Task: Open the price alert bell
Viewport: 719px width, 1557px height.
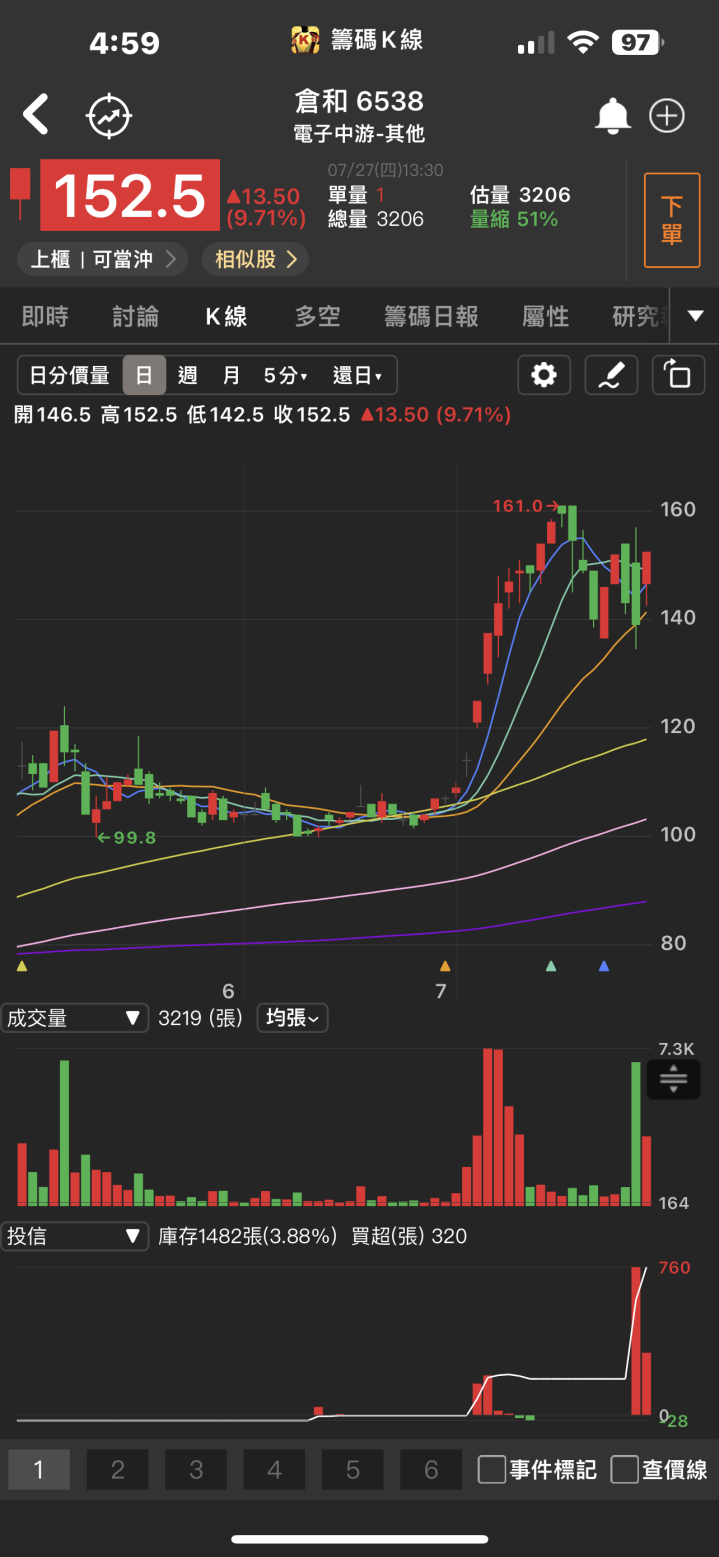Action: (613, 116)
